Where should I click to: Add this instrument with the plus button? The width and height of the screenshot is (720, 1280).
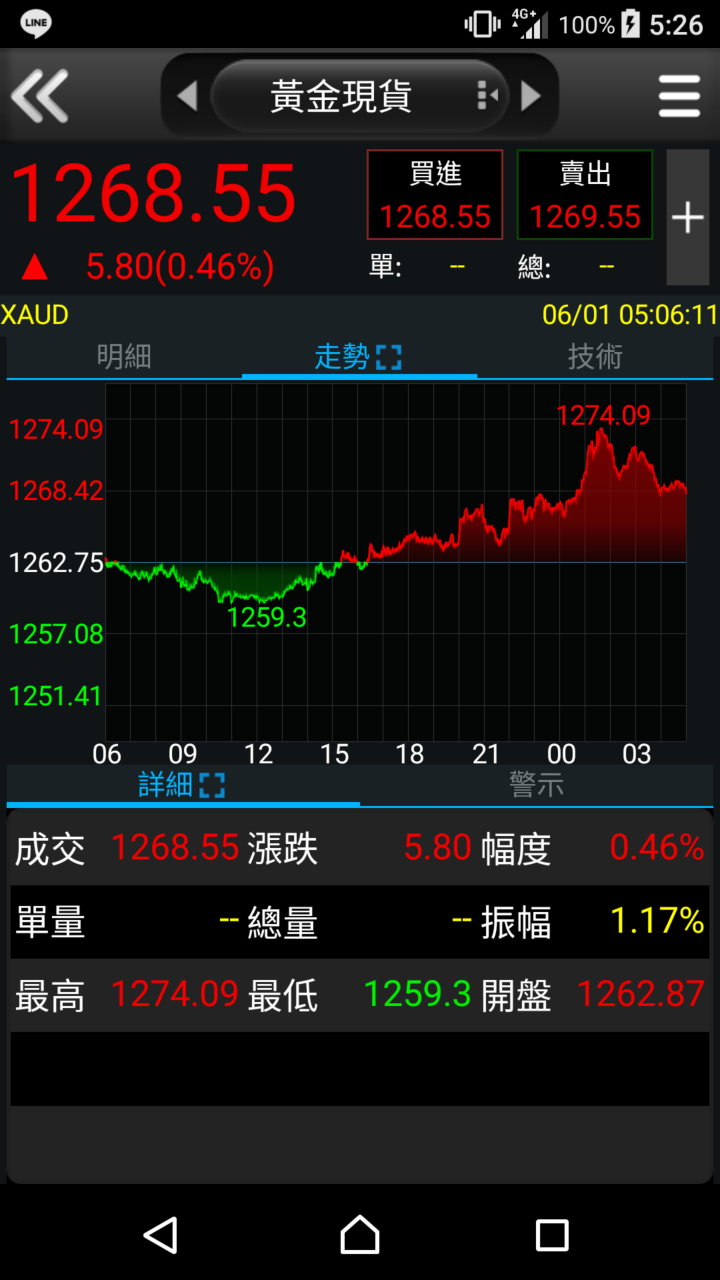tap(688, 217)
